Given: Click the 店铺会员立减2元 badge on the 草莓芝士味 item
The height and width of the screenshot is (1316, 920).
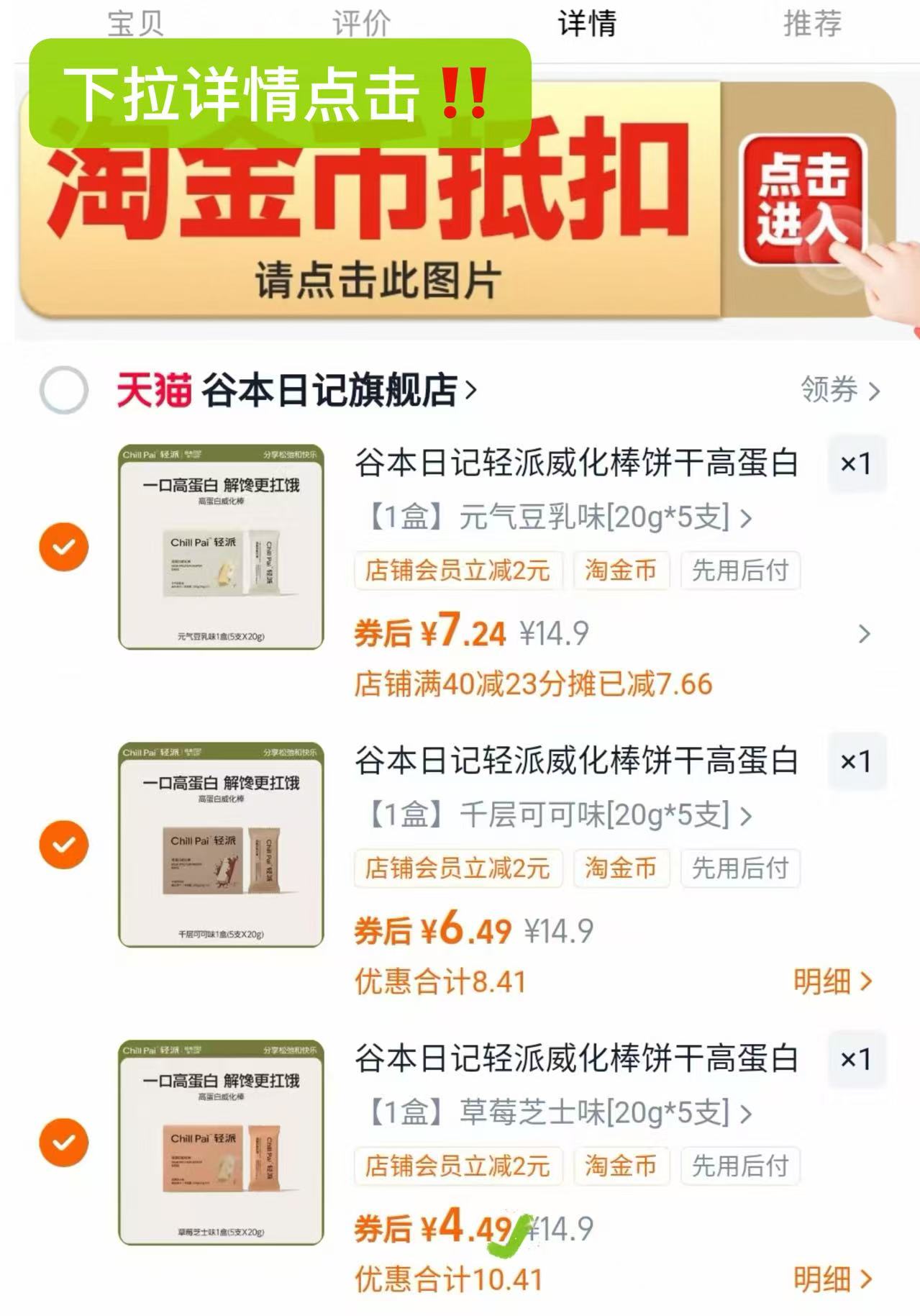Looking at the screenshot, I should [458, 1166].
